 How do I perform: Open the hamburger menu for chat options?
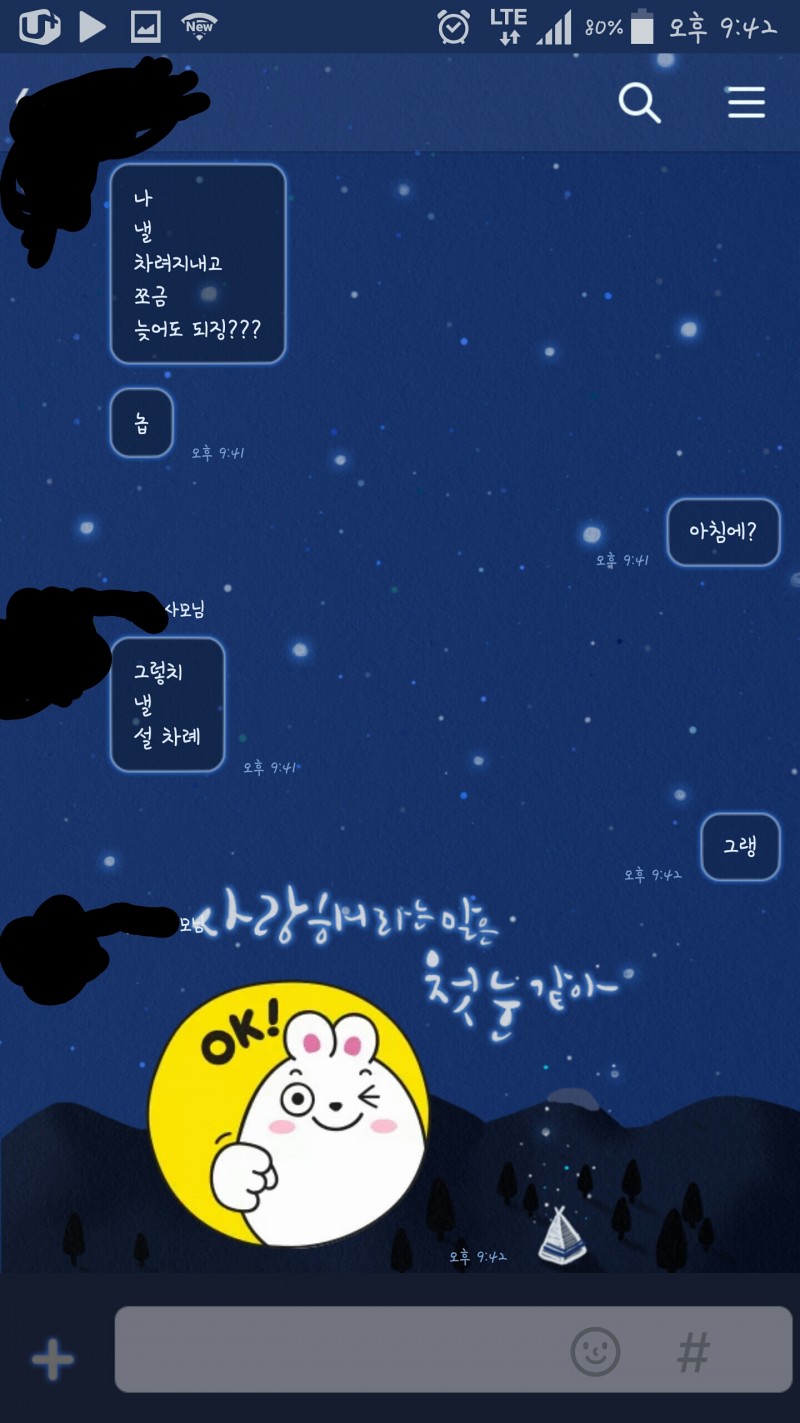[747, 103]
